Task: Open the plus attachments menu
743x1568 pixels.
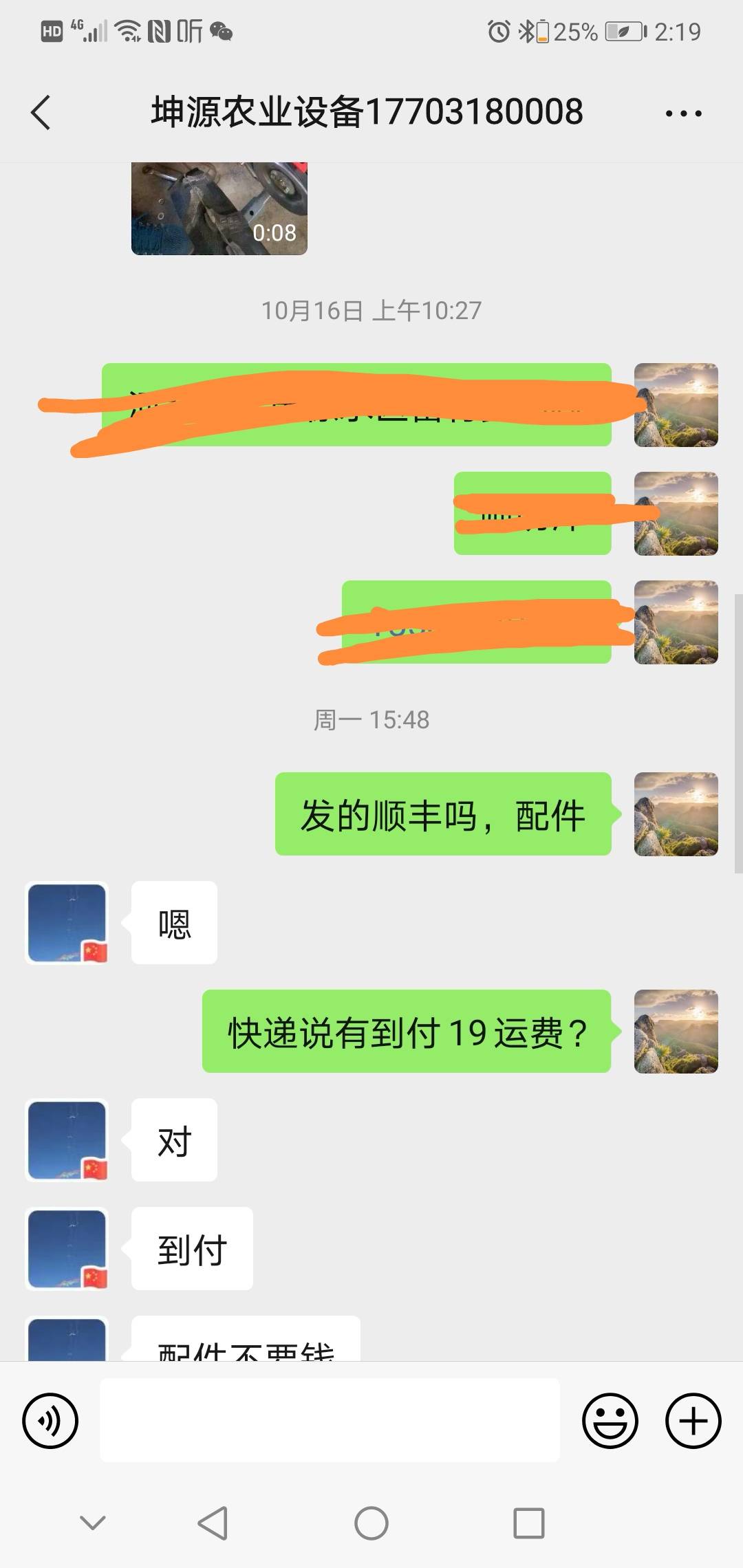Action: coord(693,1420)
